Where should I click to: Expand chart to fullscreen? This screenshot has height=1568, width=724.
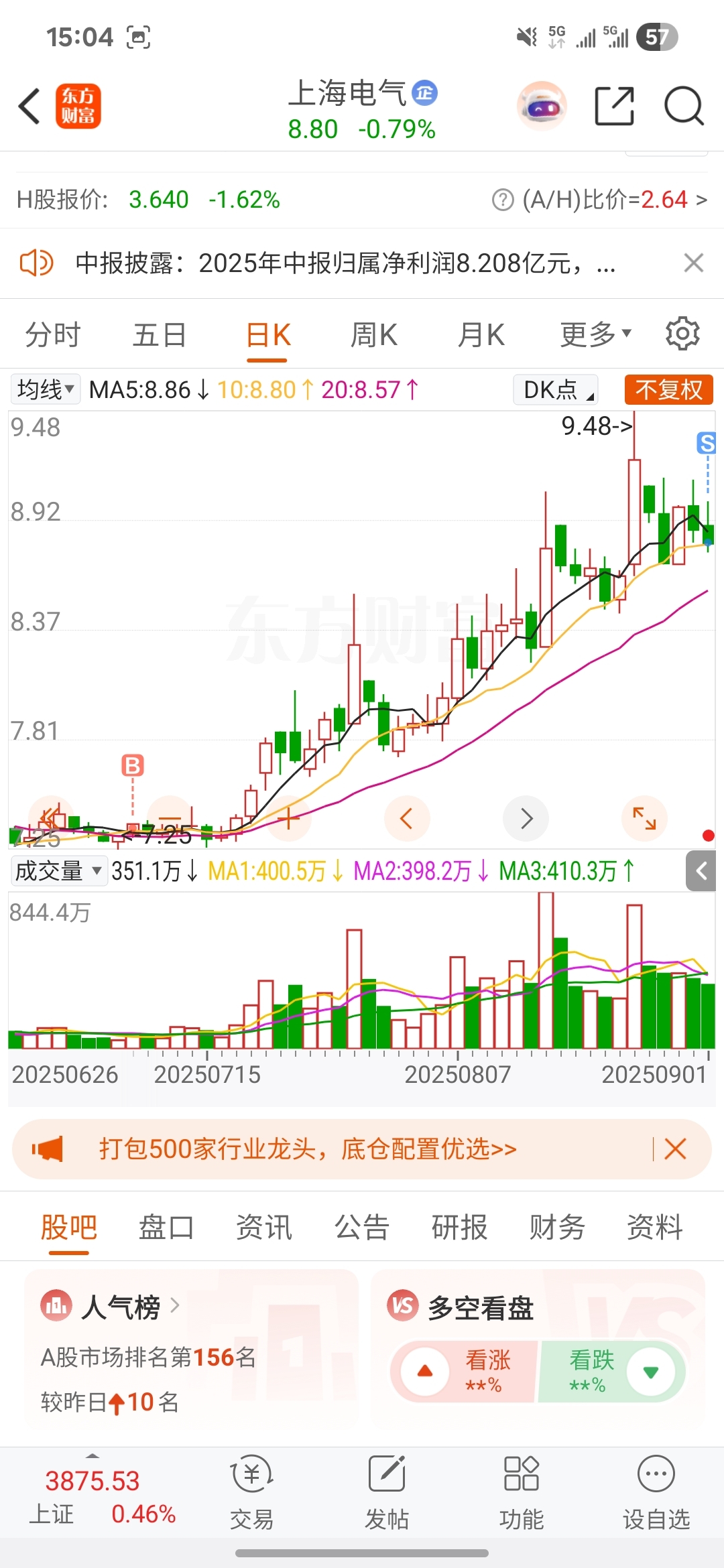pos(644,818)
